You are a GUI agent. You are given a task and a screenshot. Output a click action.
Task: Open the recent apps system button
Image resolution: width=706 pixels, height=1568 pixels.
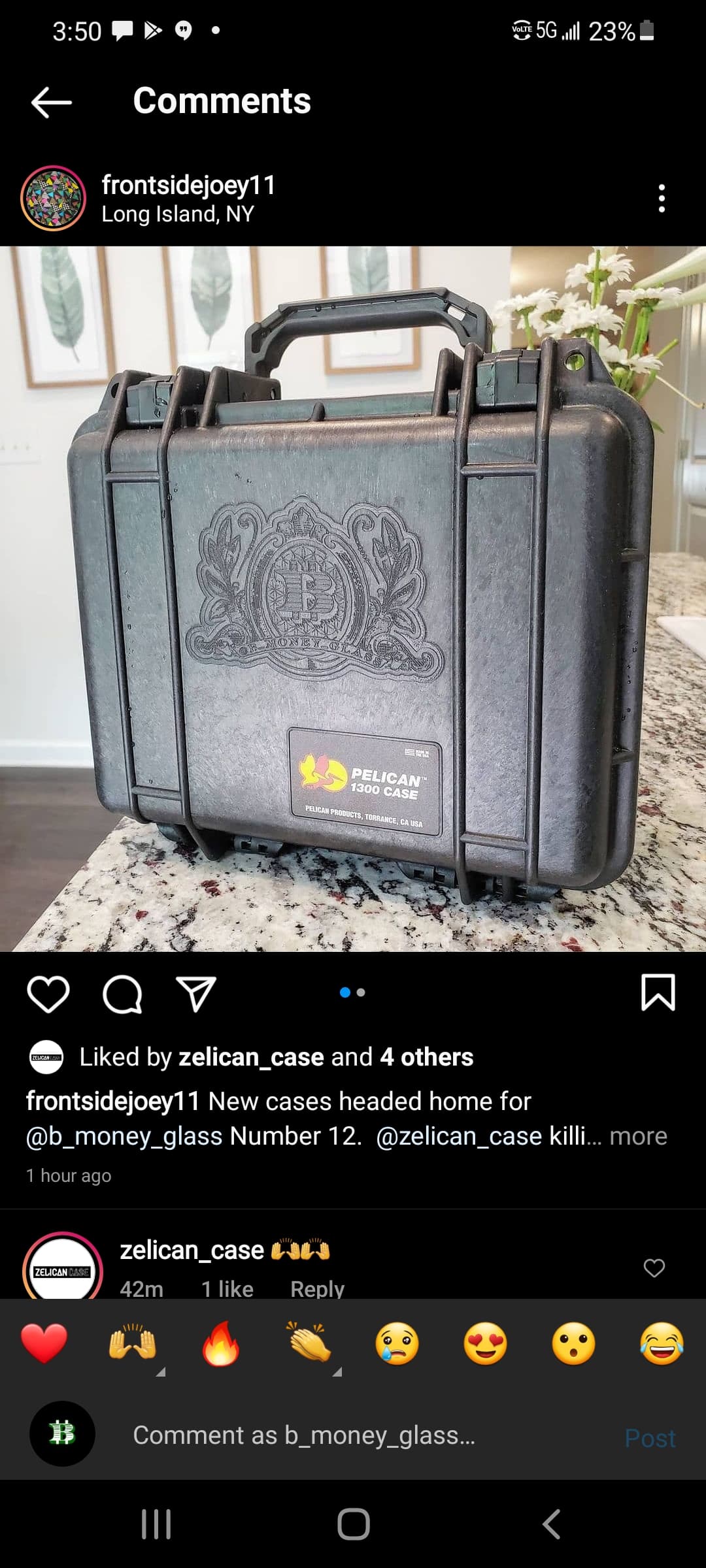point(156,1524)
